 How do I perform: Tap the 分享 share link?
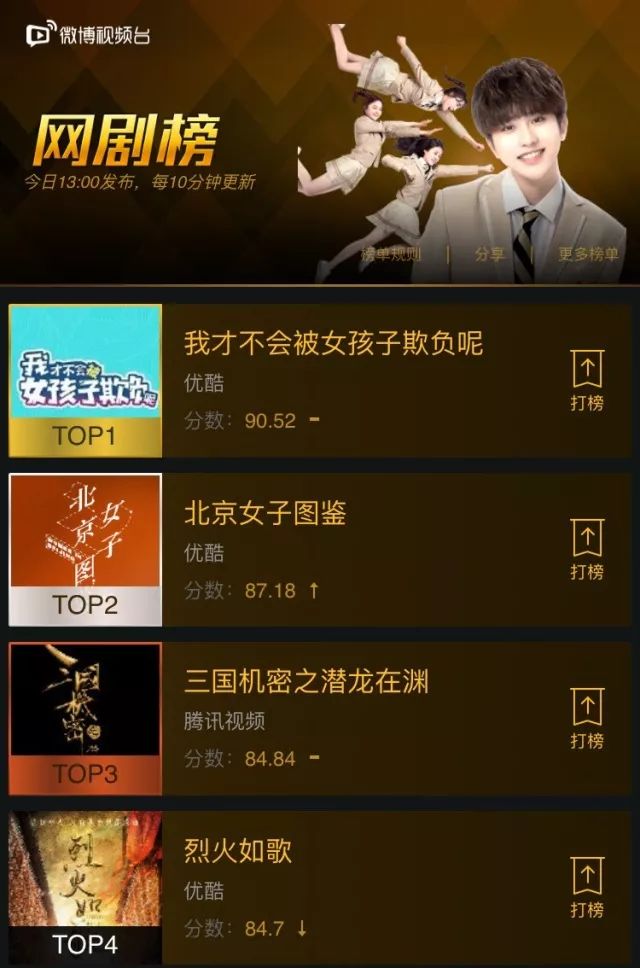[490, 254]
